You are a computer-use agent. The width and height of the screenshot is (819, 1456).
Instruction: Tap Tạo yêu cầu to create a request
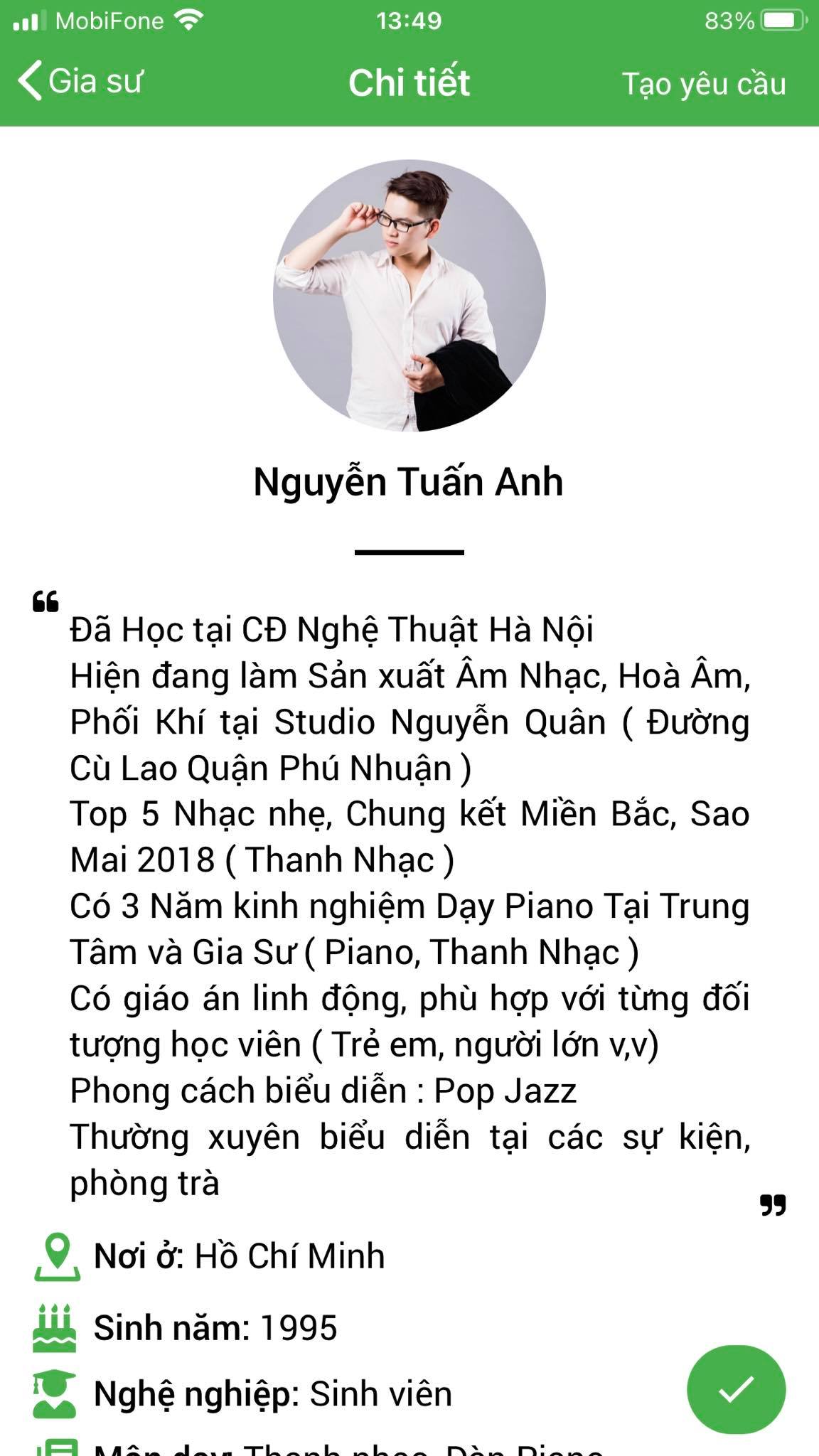[x=703, y=84]
